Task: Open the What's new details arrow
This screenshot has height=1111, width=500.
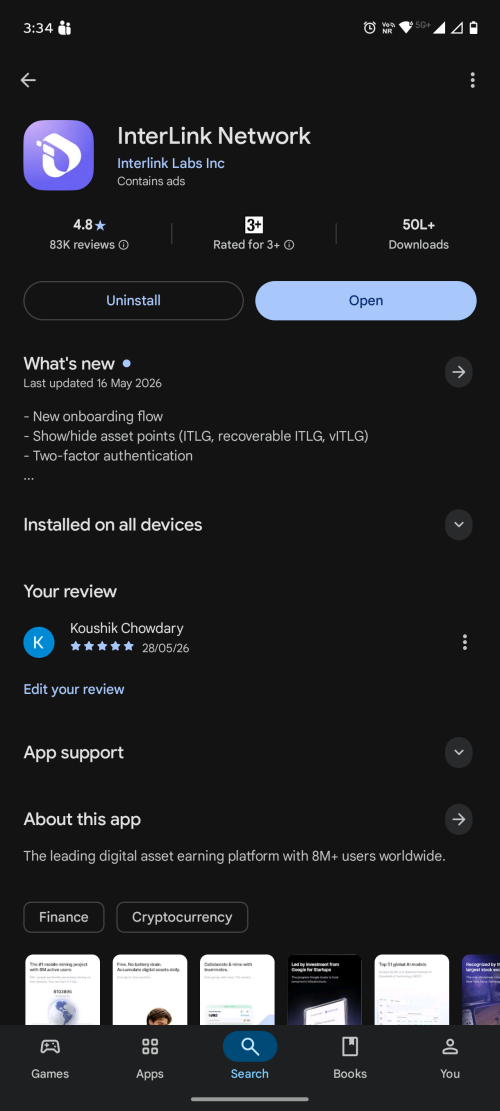Action: click(459, 372)
